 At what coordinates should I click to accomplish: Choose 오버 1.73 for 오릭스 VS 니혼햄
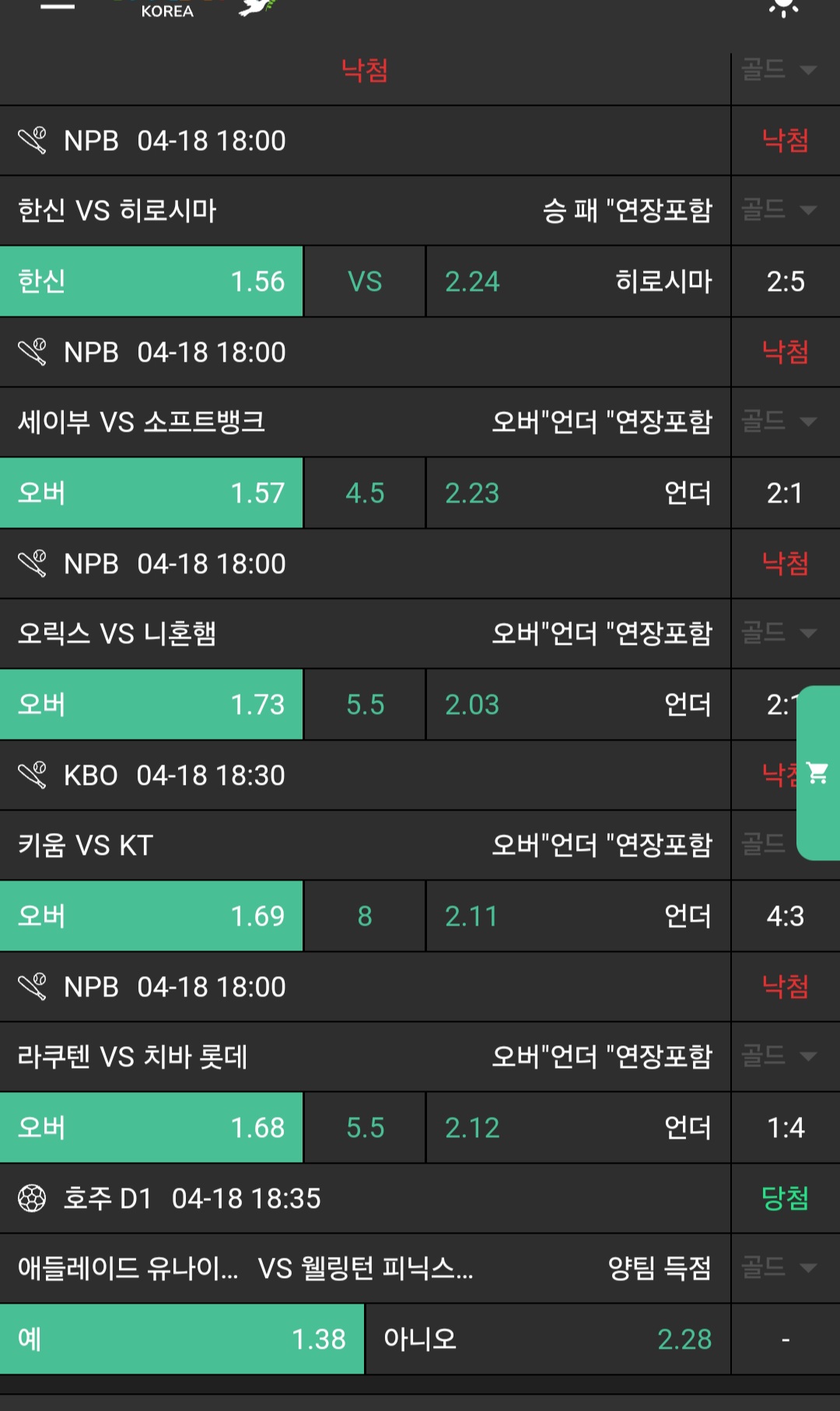[x=152, y=705]
